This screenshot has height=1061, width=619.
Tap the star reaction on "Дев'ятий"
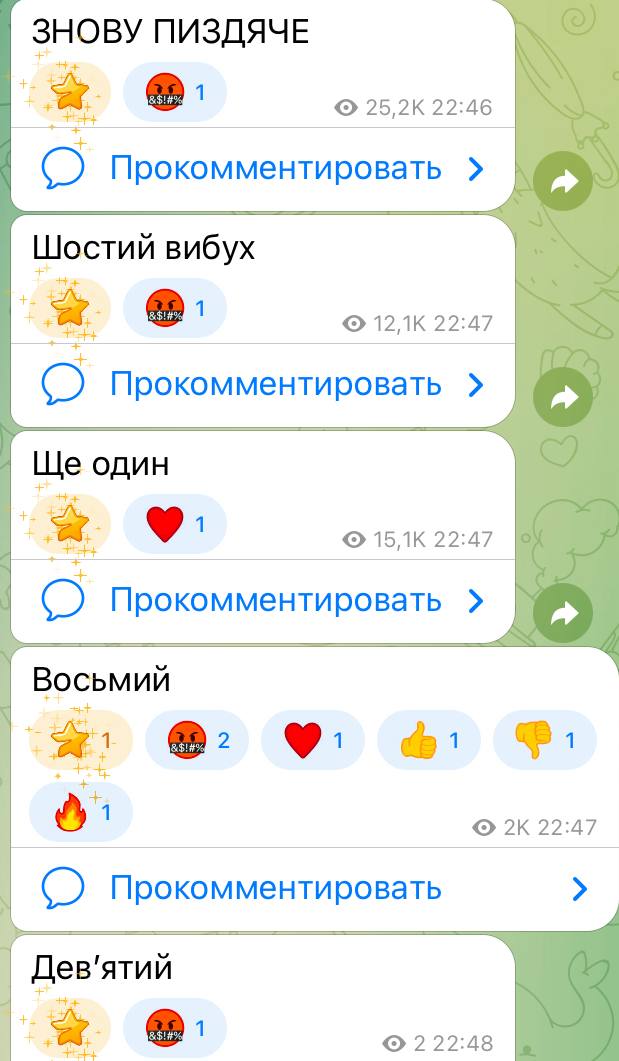click(70, 1029)
